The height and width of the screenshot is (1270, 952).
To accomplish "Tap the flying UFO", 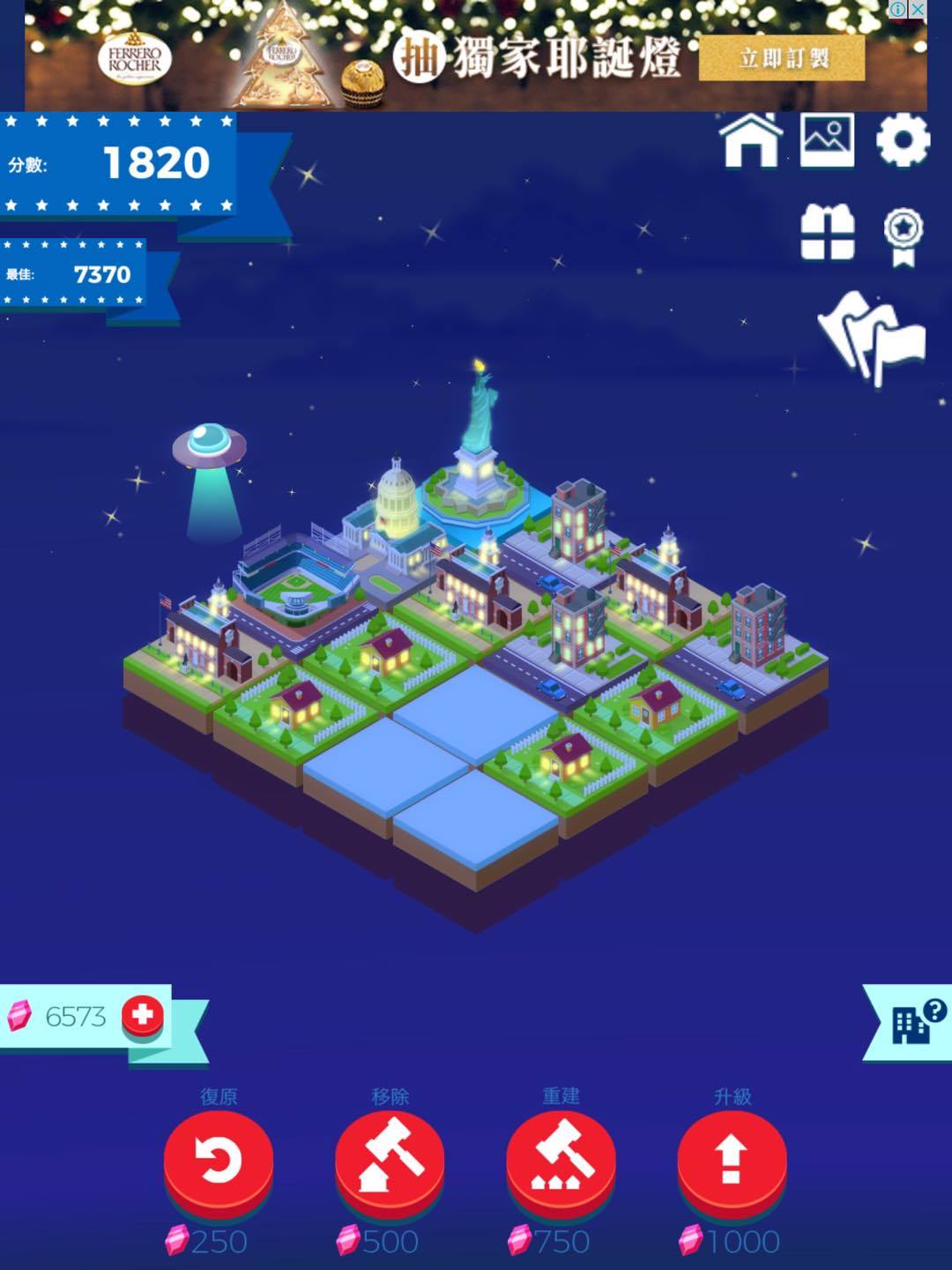I will point(210,445).
